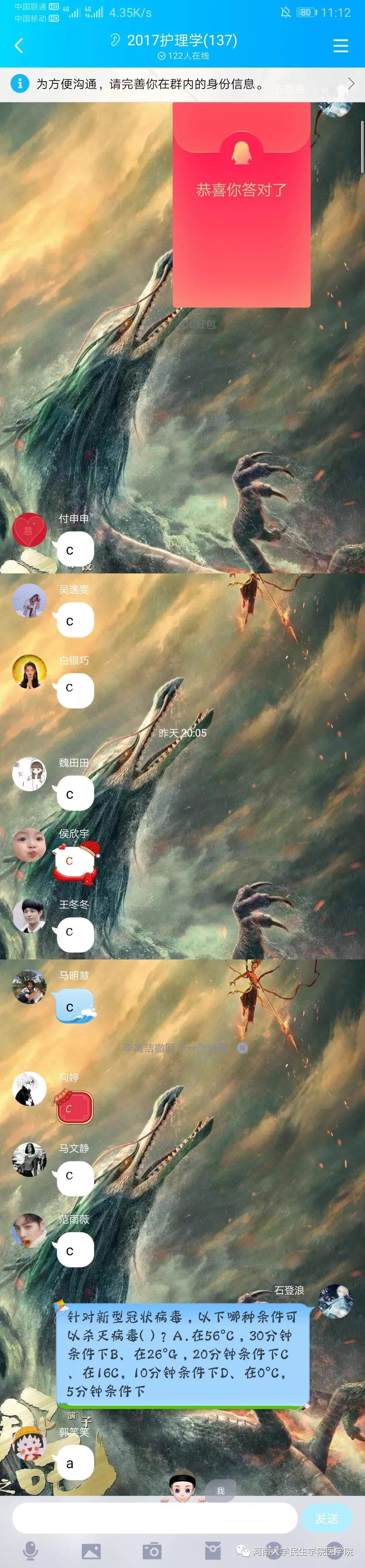The image size is (365, 1568).
Task: Open the camera to take a photo
Action: pos(152,1550)
